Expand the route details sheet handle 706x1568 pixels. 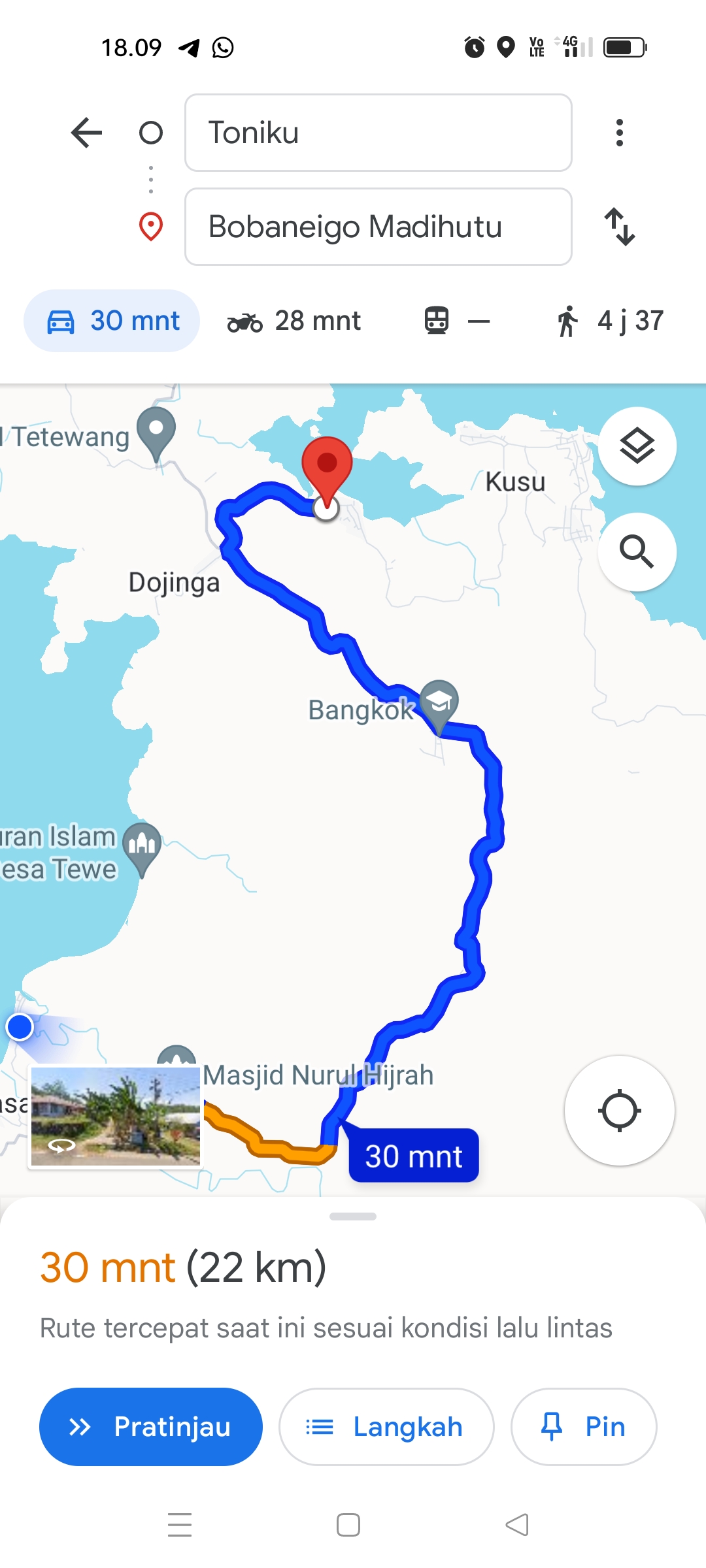(x=353, y=1217)
